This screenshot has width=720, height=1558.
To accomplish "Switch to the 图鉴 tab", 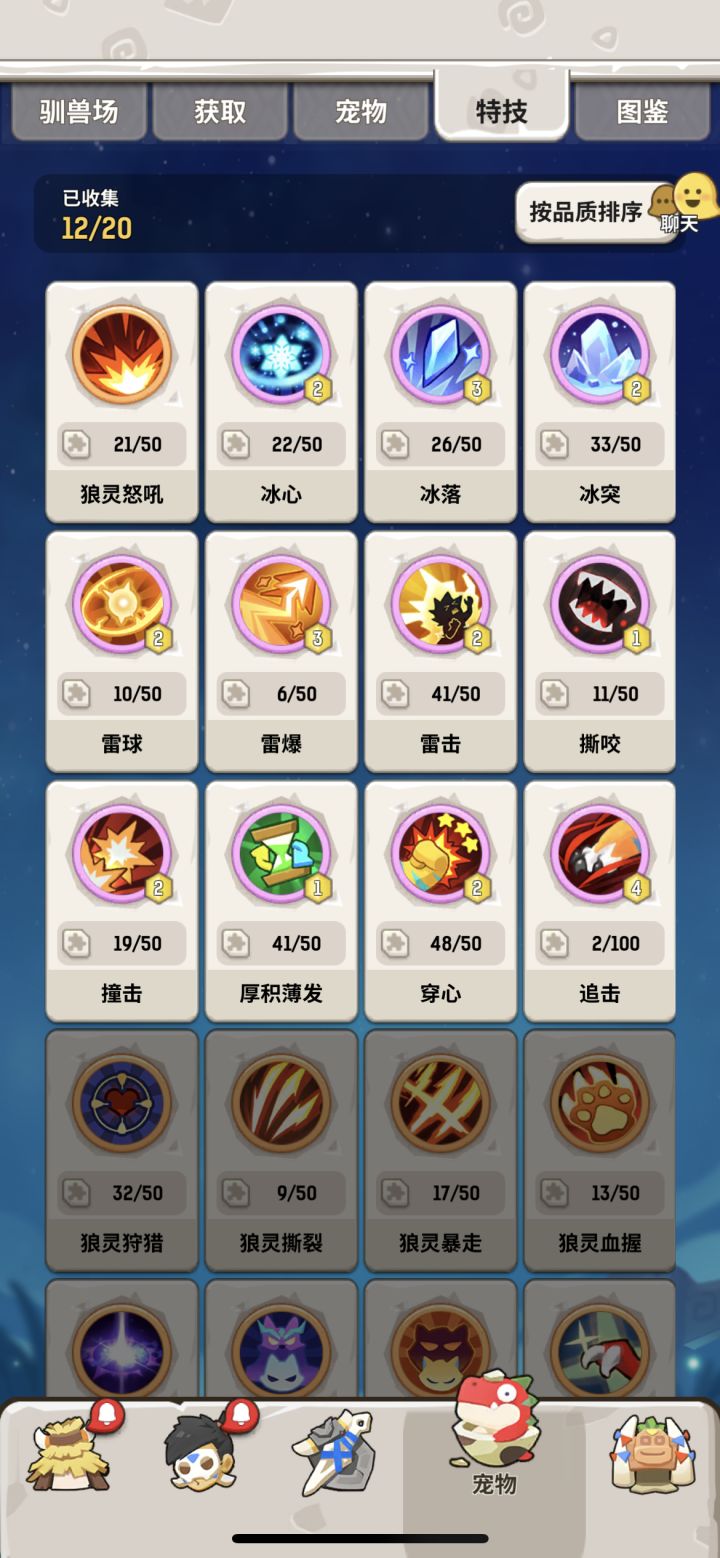I will coord(644,112).
